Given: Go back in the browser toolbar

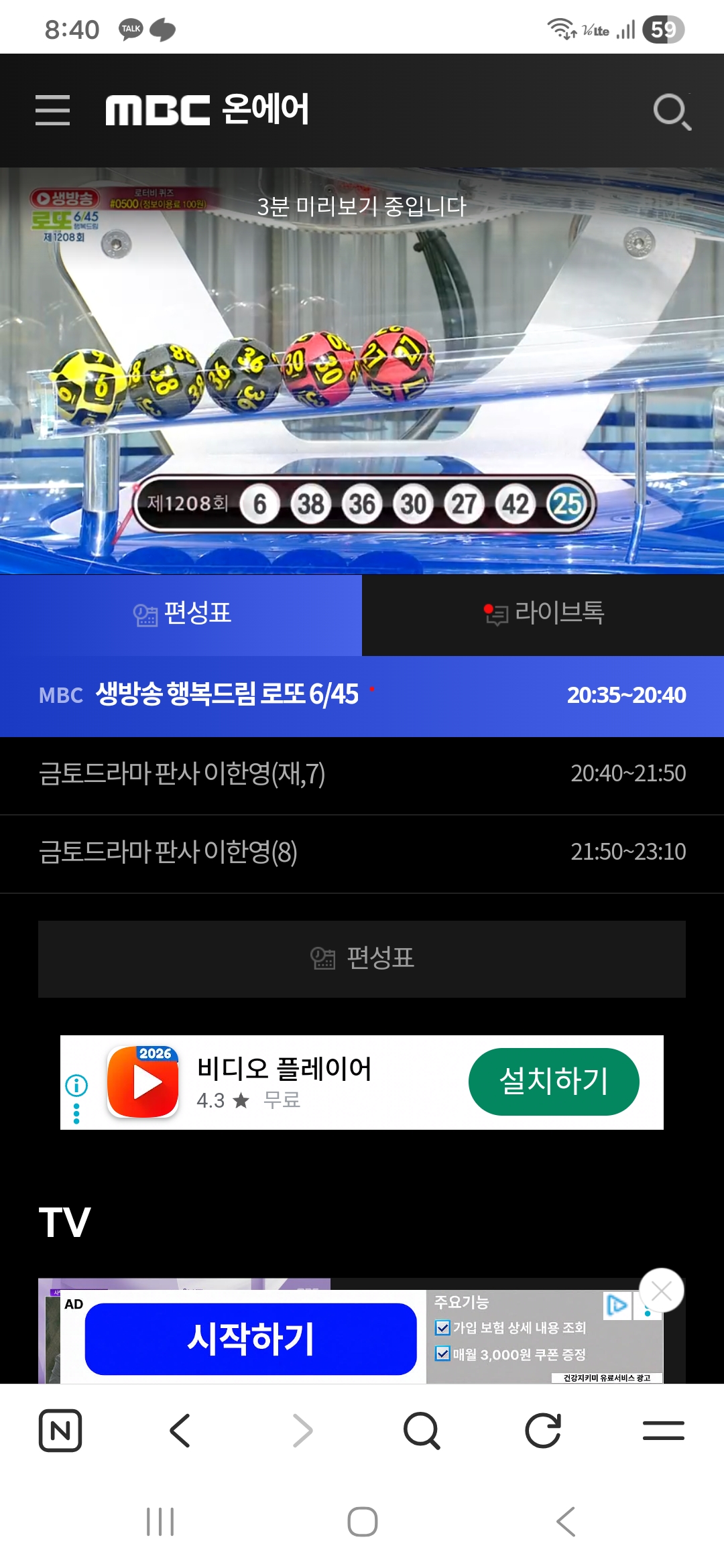Looking at the screenshot, I should (180, 1431).
